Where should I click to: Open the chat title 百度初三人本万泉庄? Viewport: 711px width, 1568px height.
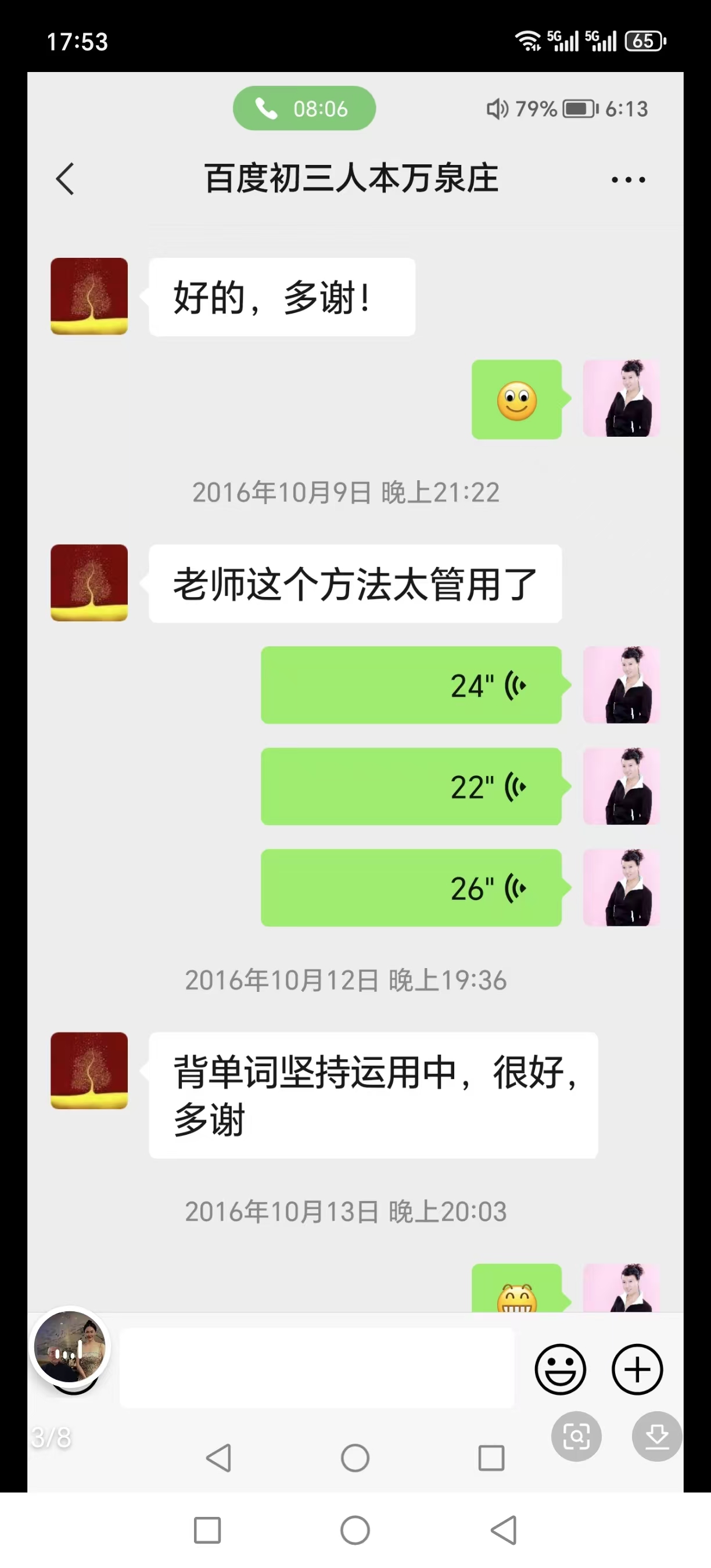[x=351, y=178]
